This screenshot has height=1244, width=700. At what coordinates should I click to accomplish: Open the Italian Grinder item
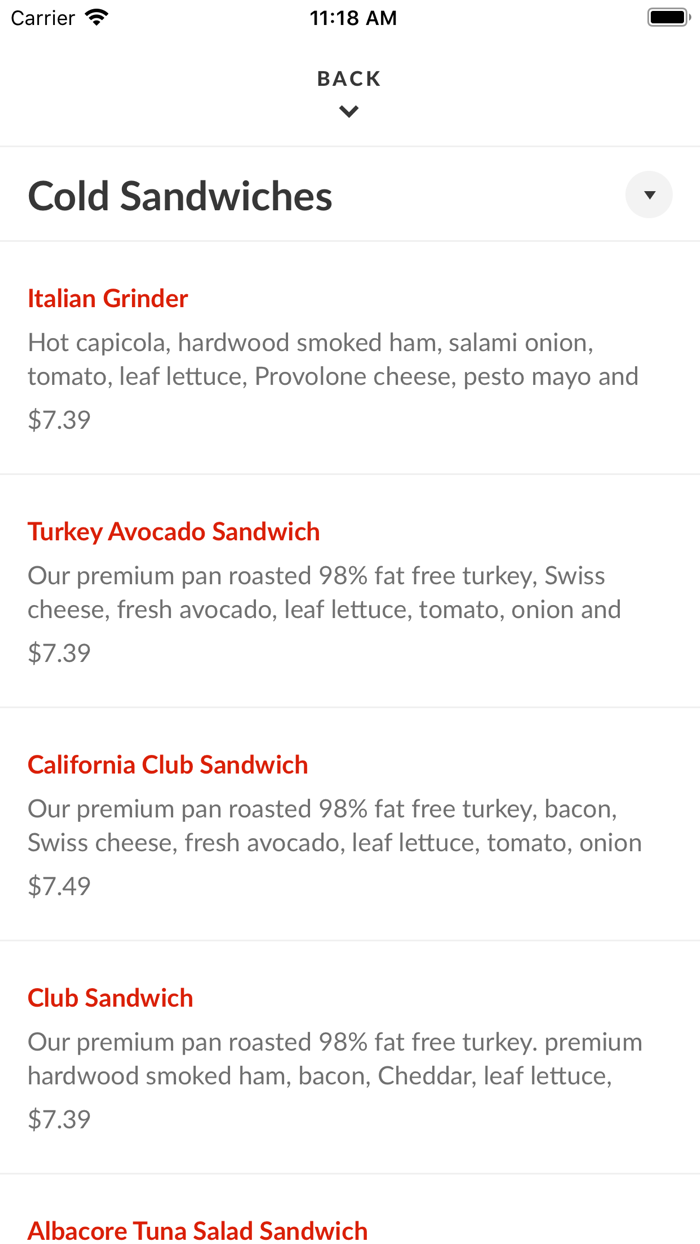[x=108, y=299]
